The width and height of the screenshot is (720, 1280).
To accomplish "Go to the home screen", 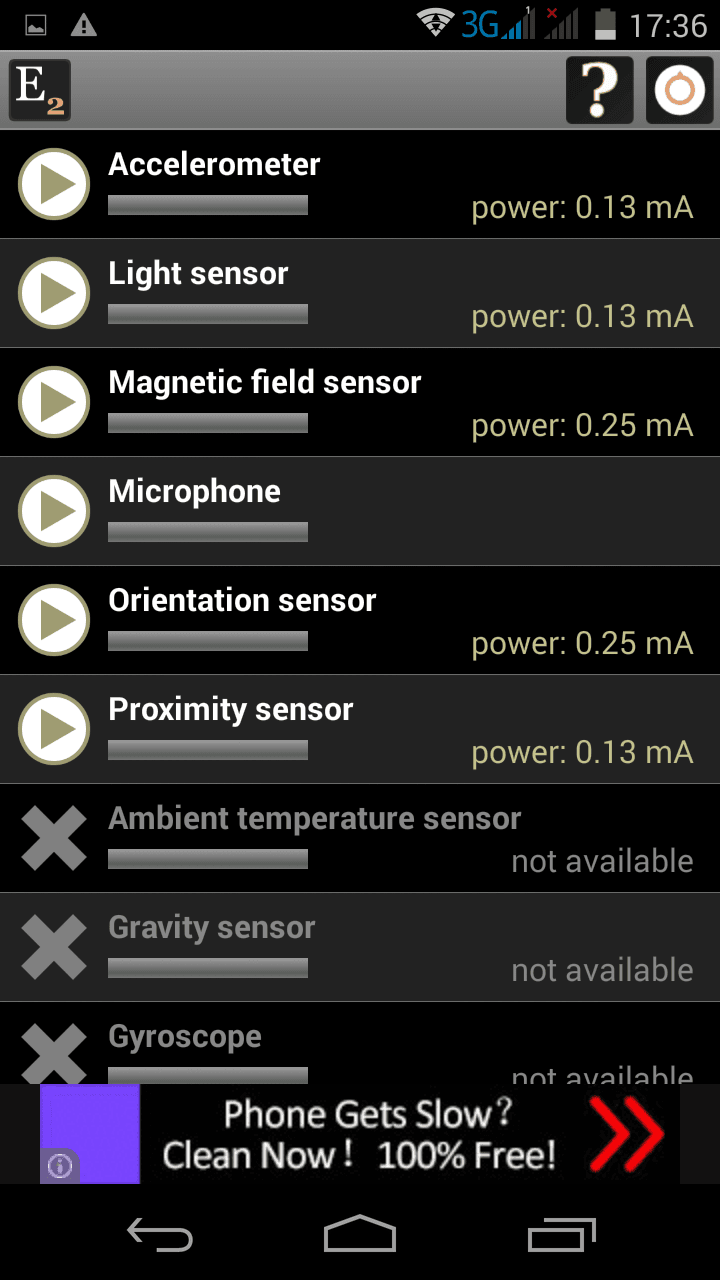I will [360, 1234].
